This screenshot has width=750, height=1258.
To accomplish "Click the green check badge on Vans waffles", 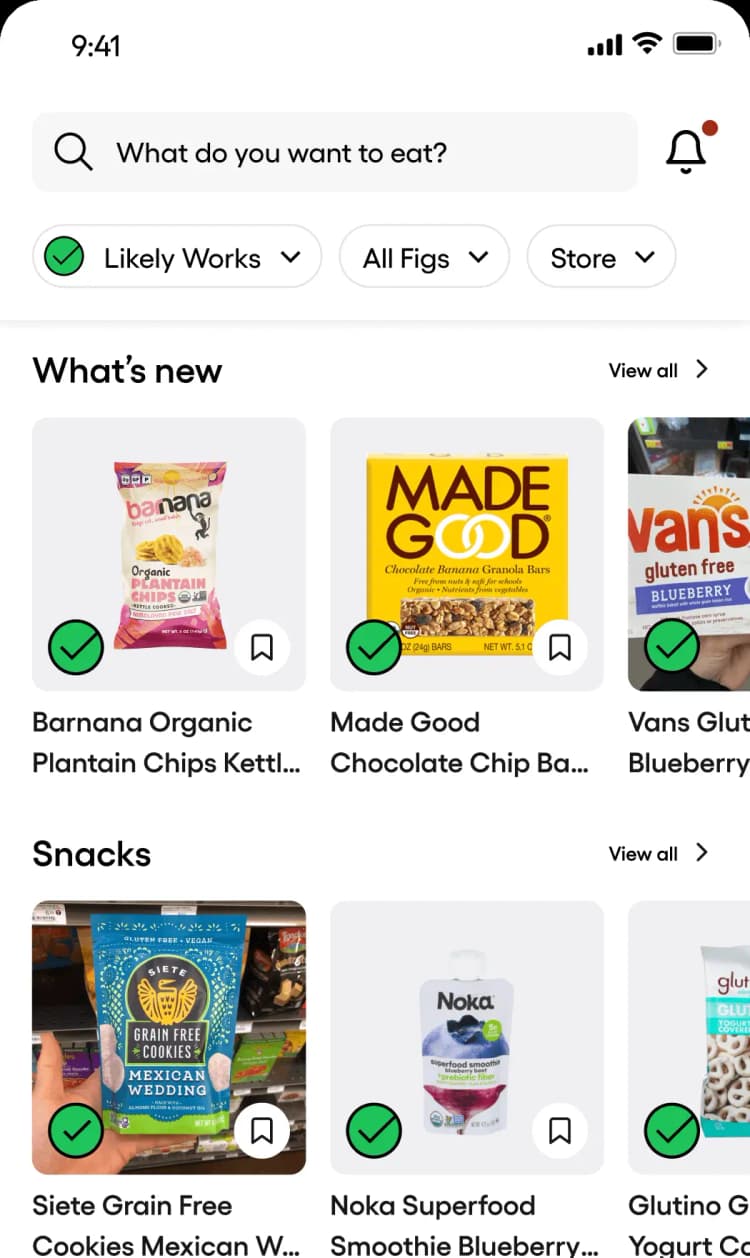I will click(x=672, y=647).
